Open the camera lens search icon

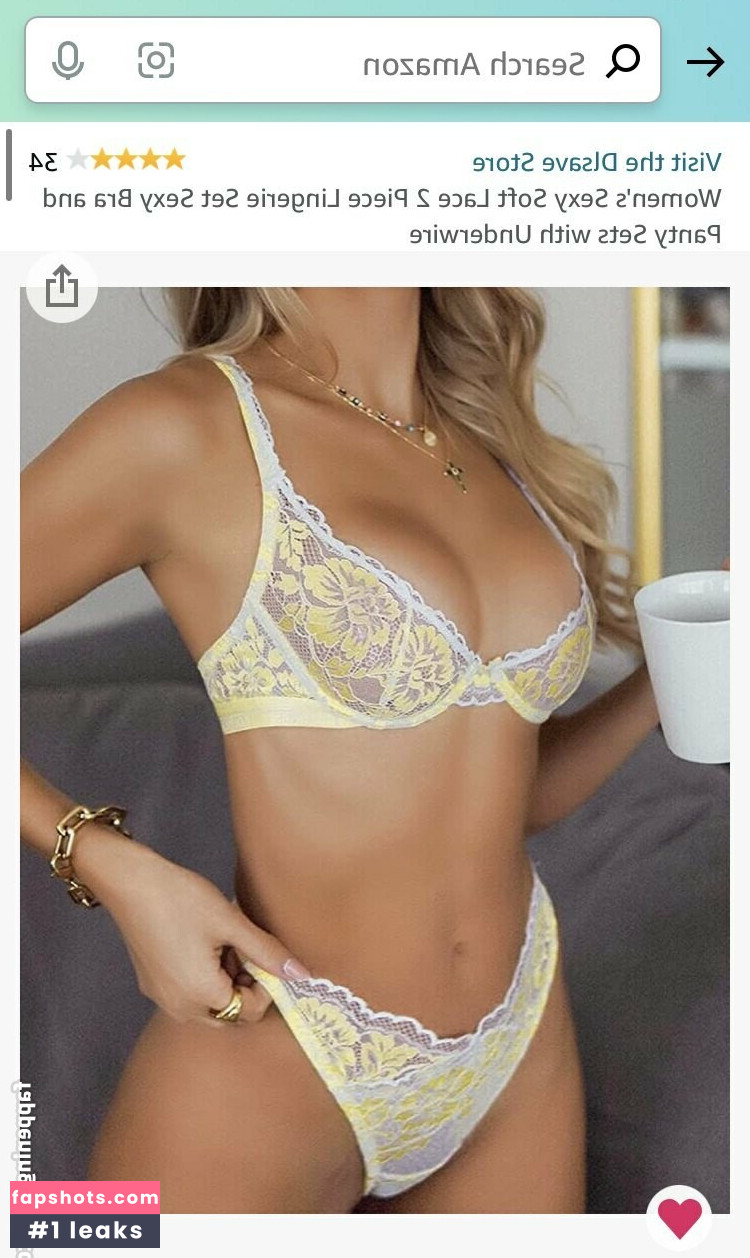[x=156, y=61]
